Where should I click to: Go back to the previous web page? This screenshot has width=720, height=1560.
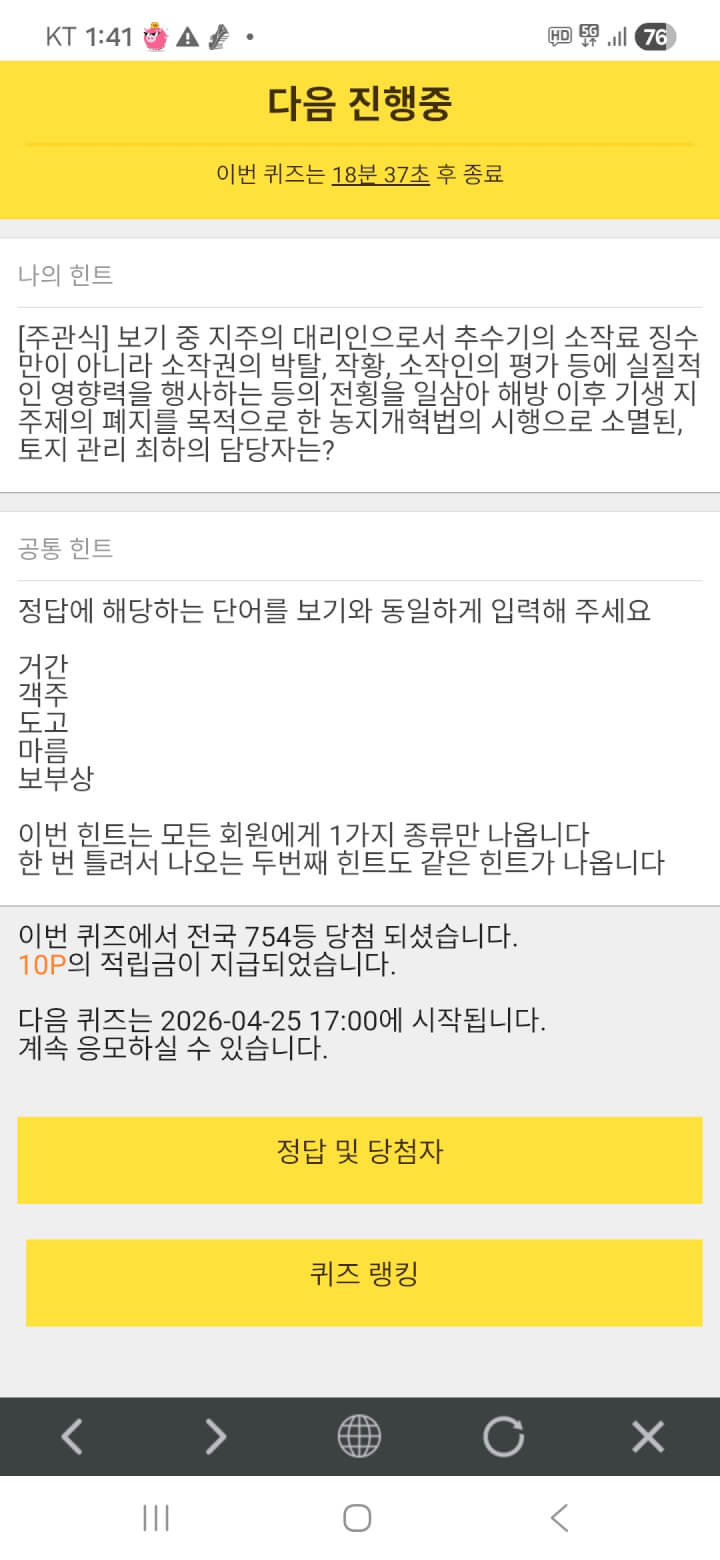coord(72,1437)
